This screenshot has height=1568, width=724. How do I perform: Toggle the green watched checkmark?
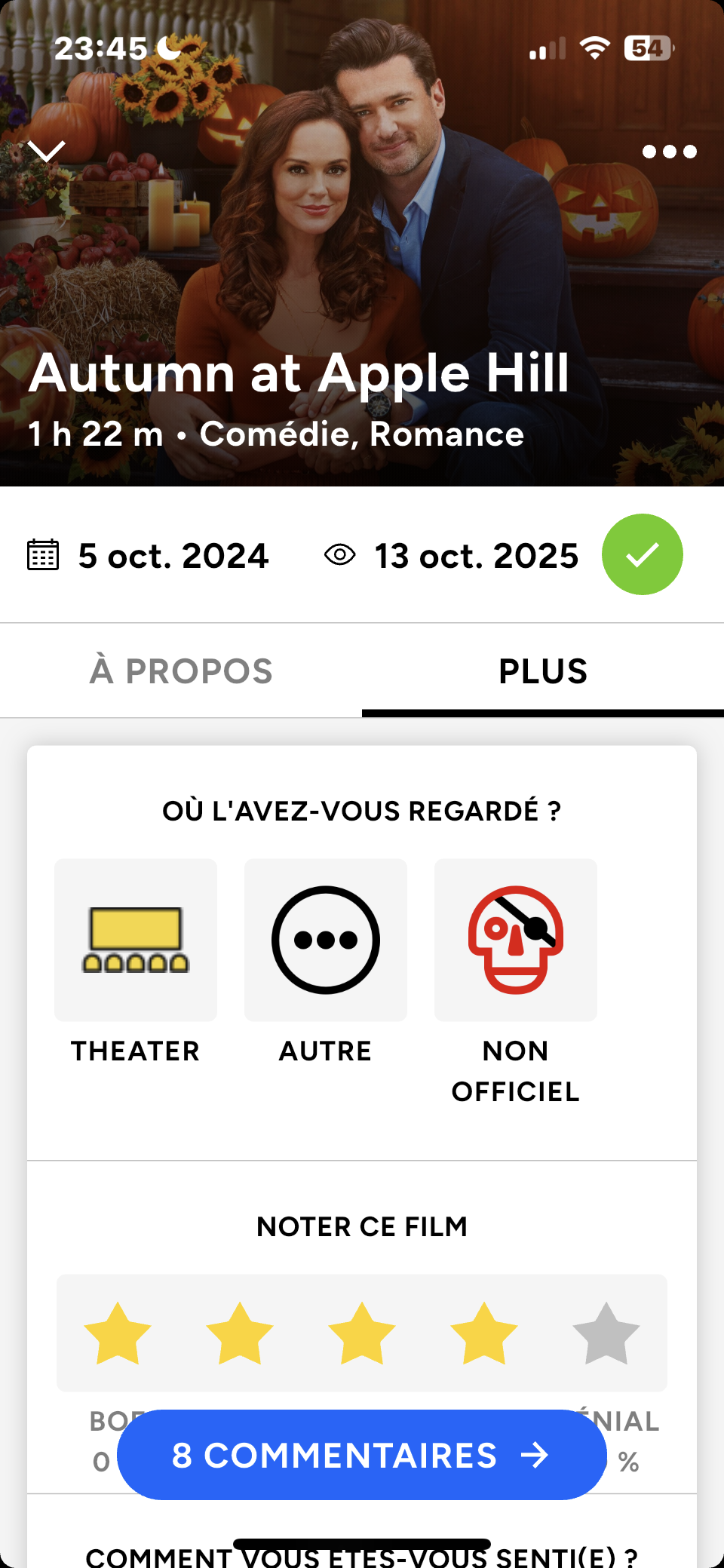click(642, 554)
